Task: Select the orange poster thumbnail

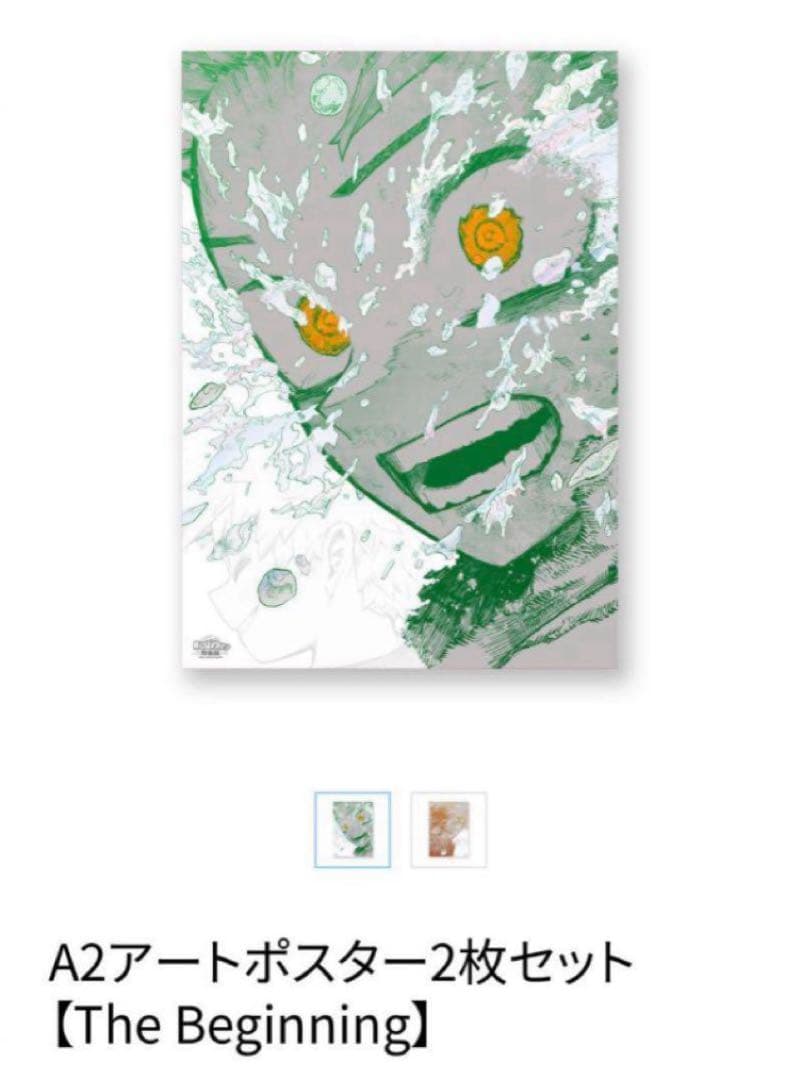Action: click(448, 829)
